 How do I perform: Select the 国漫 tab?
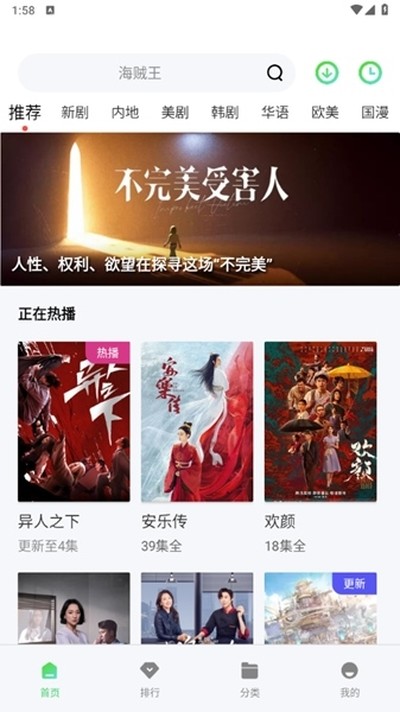tap(375, 112)
